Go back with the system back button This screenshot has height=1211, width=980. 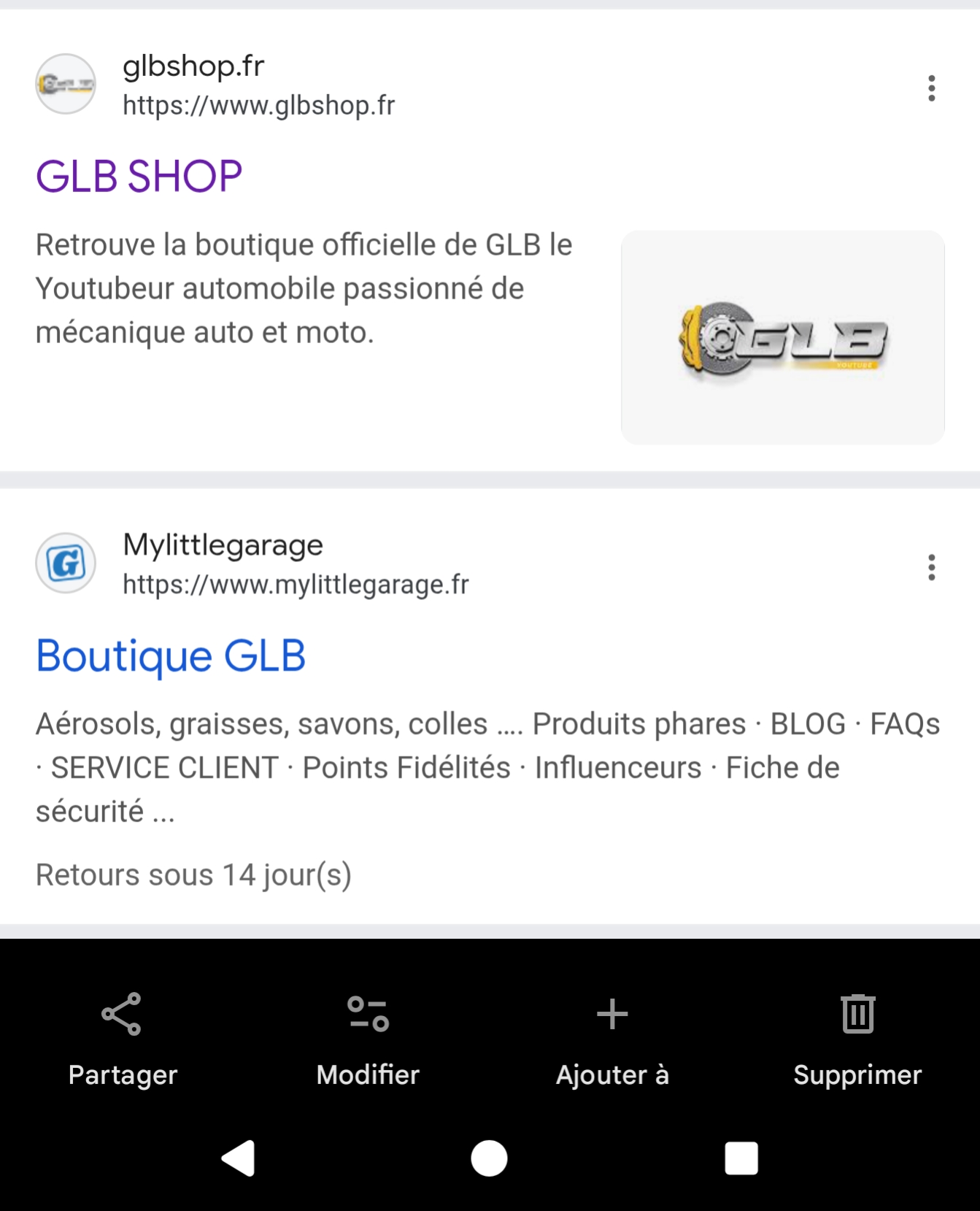(x=239, y=1158)
